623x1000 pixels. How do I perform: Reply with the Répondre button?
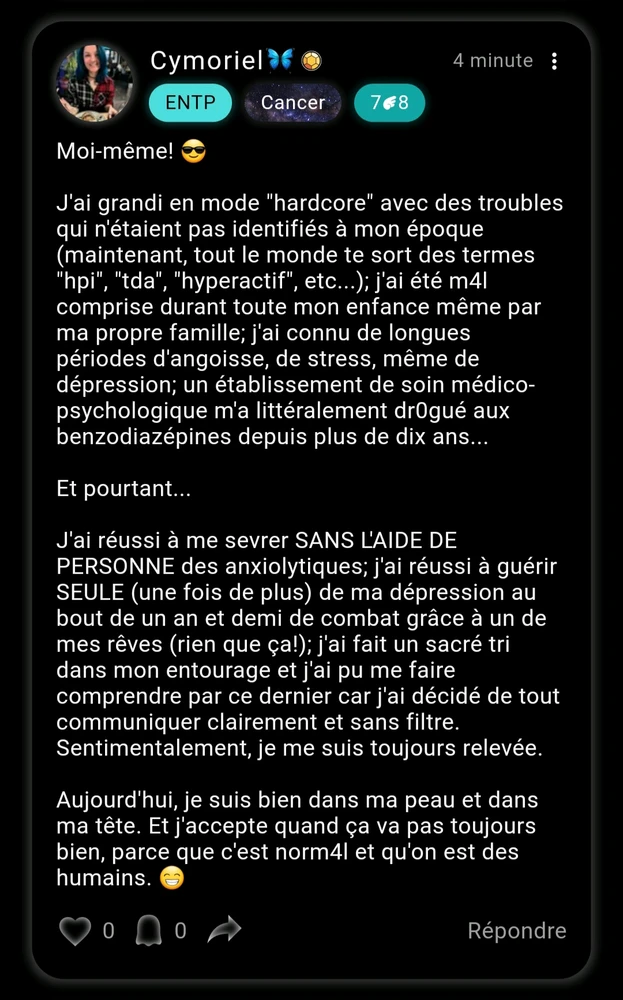tap(516, 931)
